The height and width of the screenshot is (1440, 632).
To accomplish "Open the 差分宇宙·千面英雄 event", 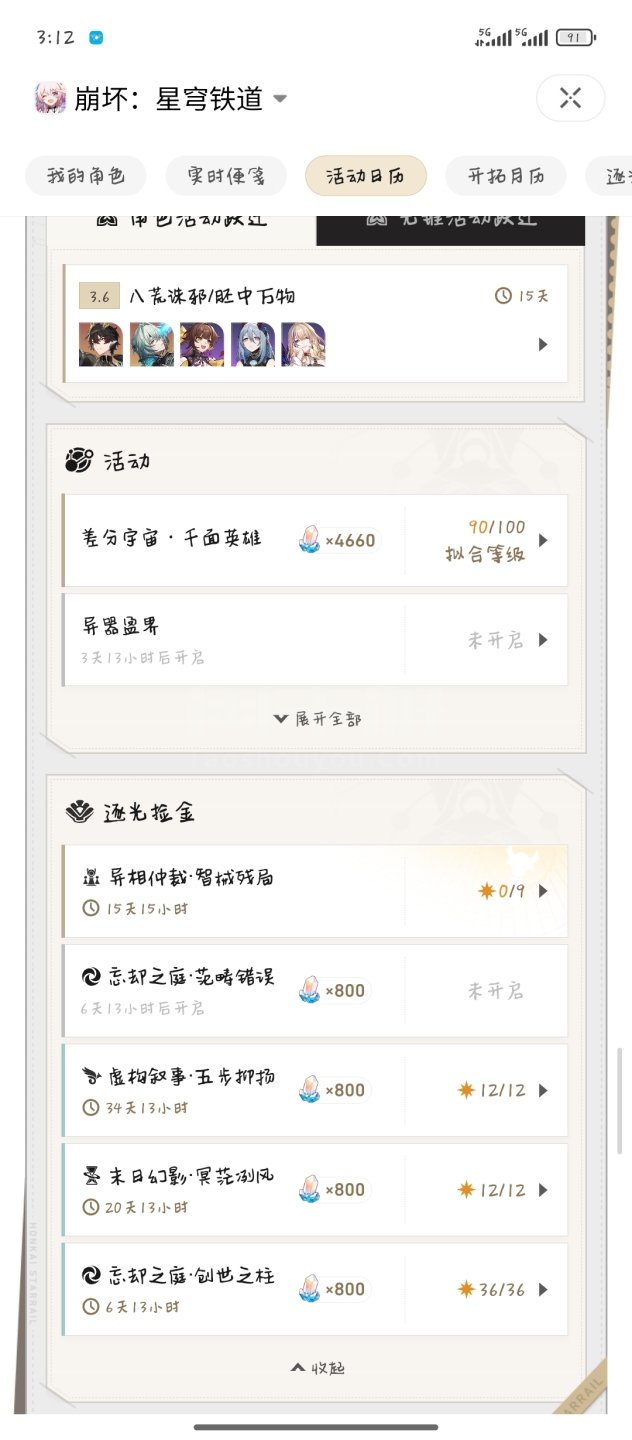I will [315, 540].
